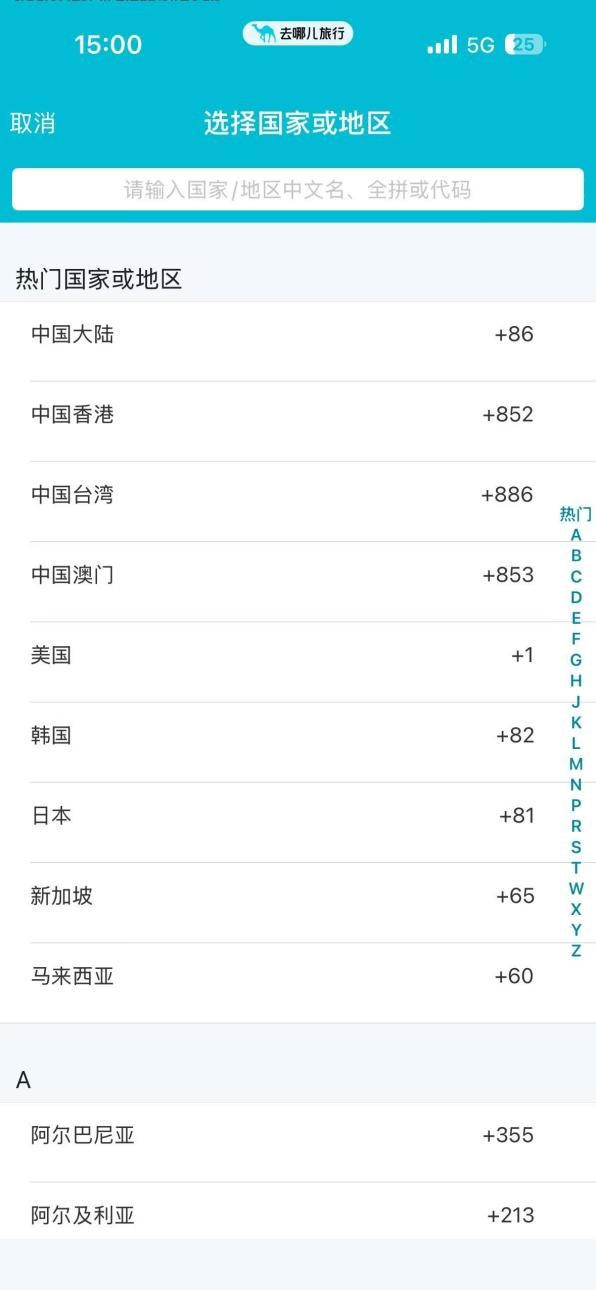
Task: Return to 去哪儿旅行 via status bar pill
Action: coord(297,34)
